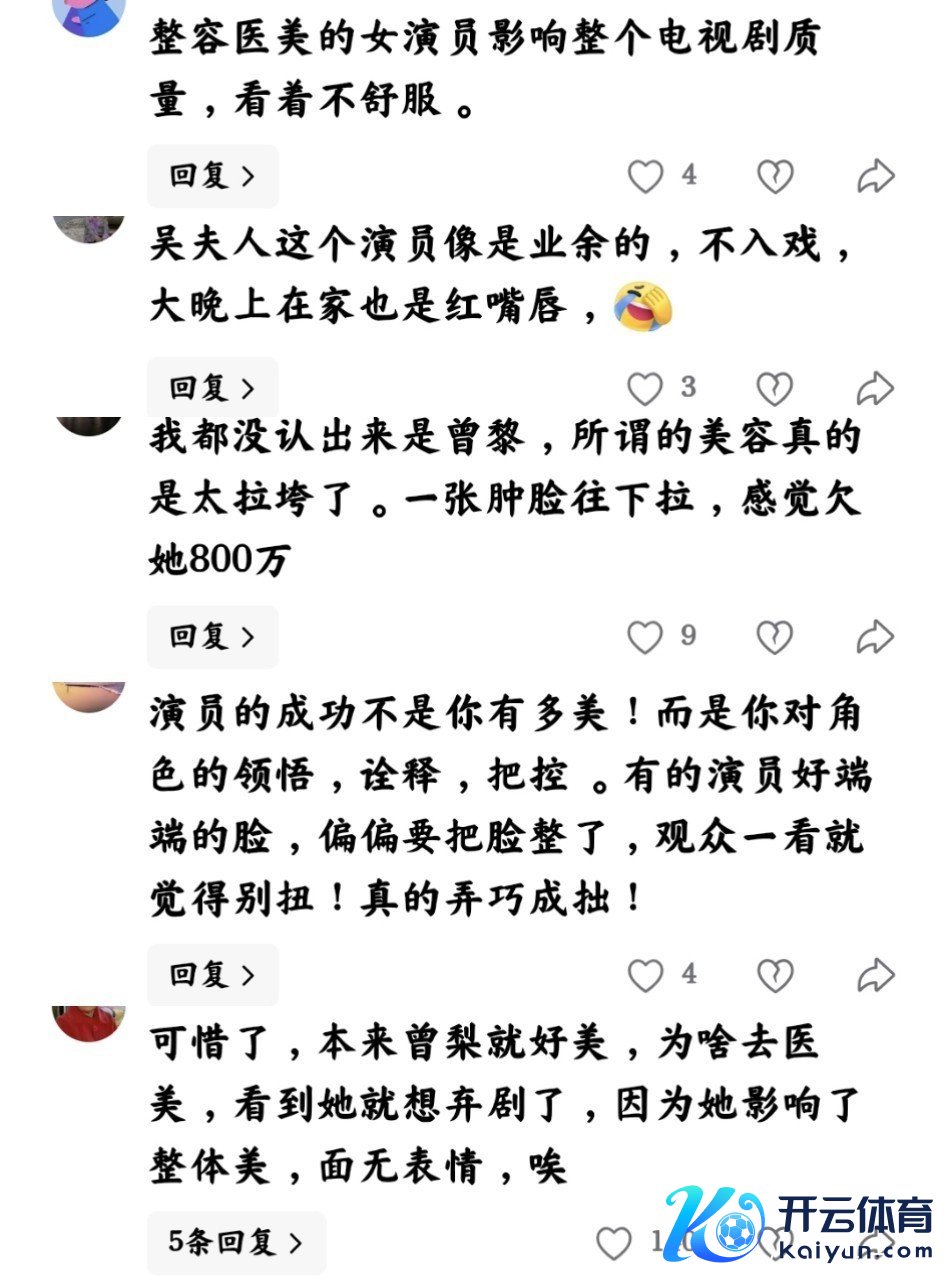Viewport: 948px width, 1284px height.
Task: Like the 没认出来是曾黎 comment
Action: pyautogui.click(x=645, y=636)
